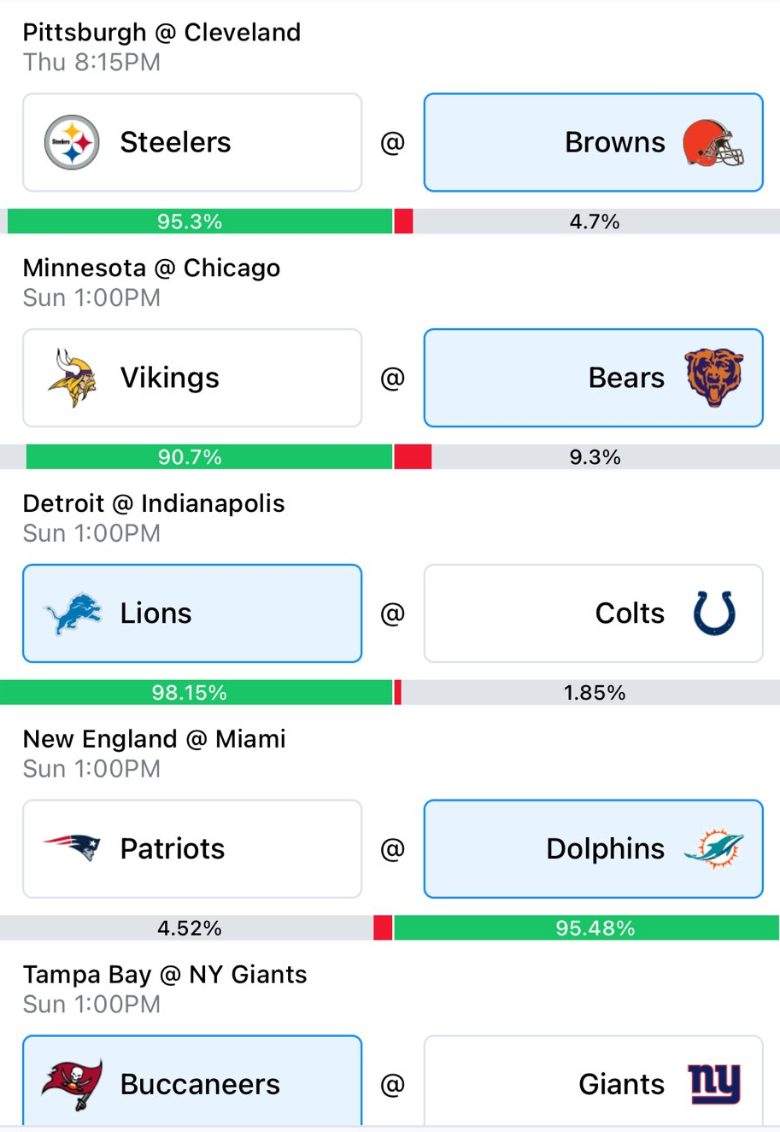Pick the Colts at home
The width and height of the screenshot is (780, 1132).
pyautogui.click(x=593, y=613)
